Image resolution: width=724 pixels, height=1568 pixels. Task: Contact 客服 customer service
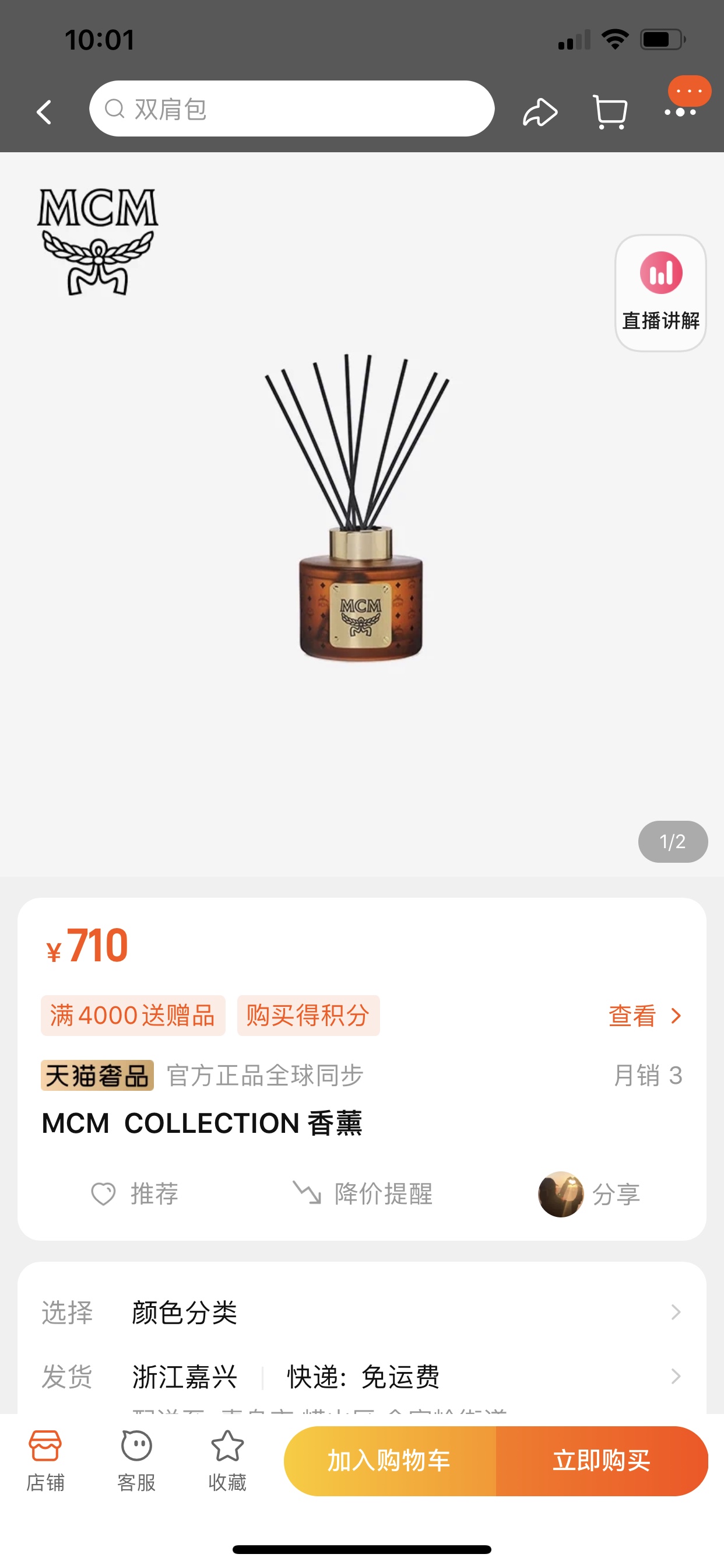click(136, 1459)
